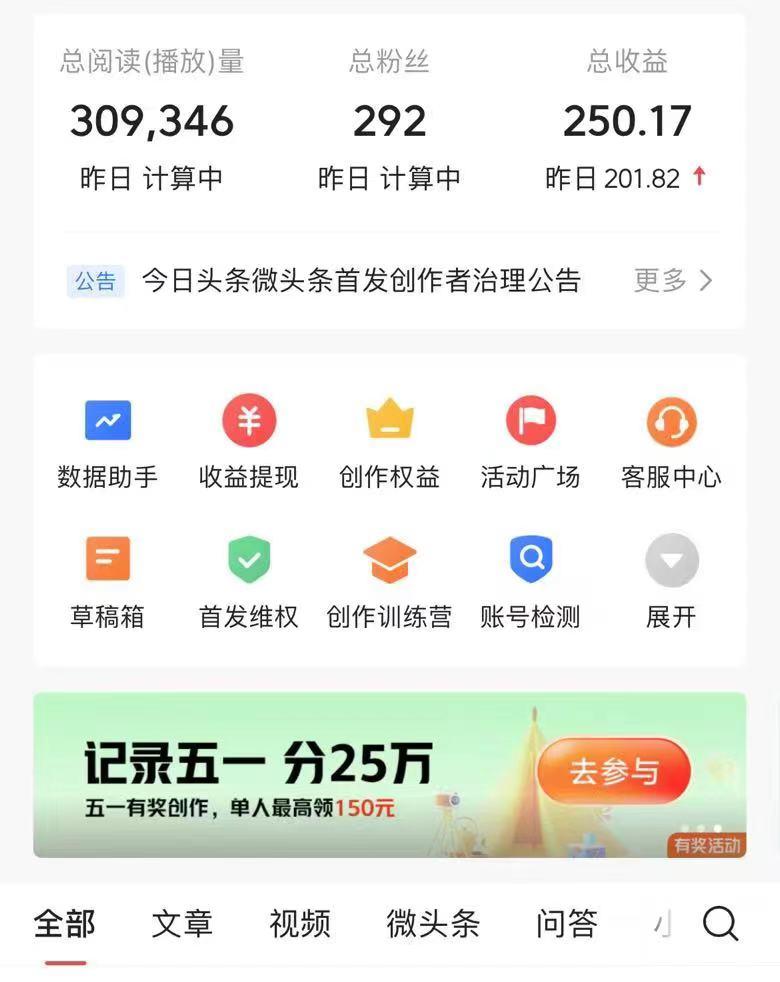Run the 账号检测 account check
This screenshot has width=780, height=982.
pos(530,578)
